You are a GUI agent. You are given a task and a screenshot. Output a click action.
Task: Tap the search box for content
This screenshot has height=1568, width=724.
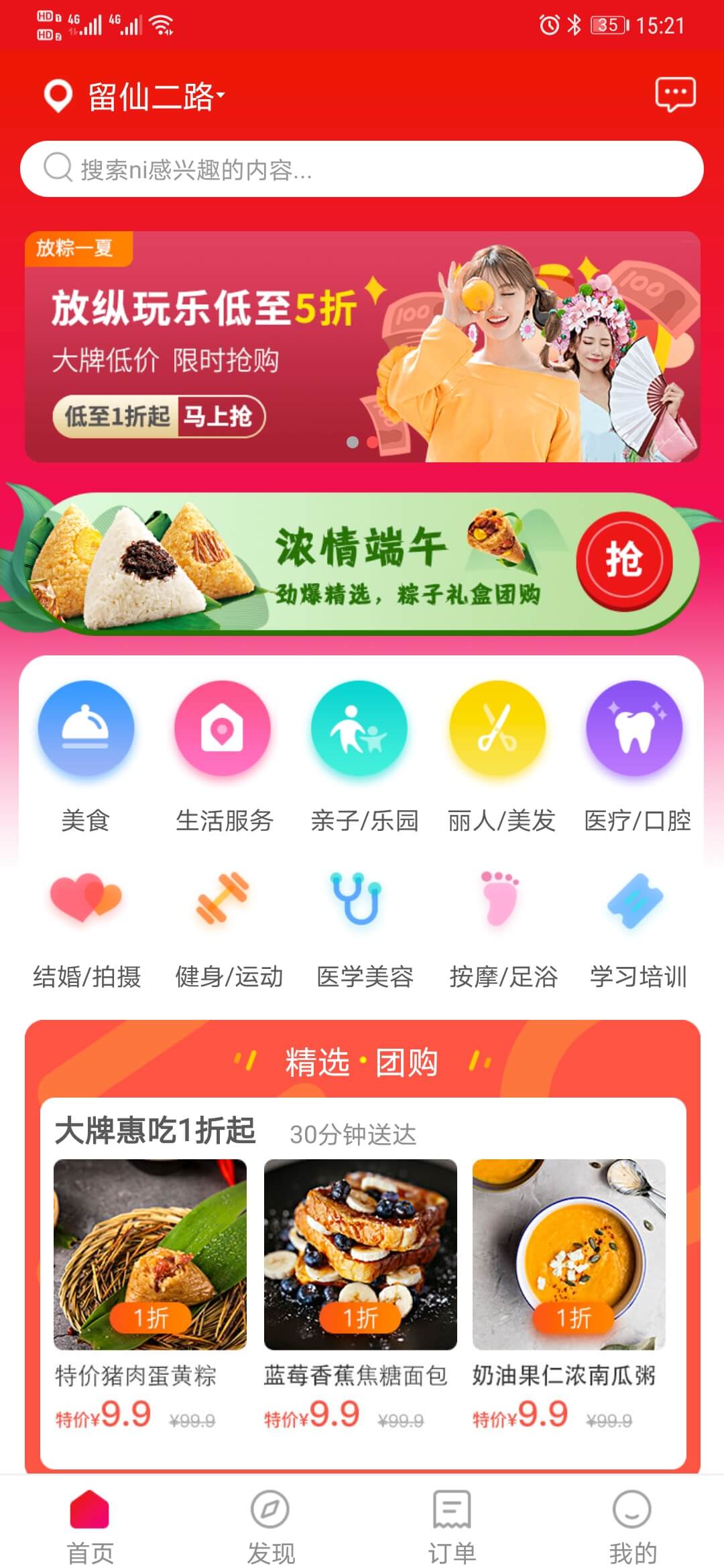click(362, 169)
